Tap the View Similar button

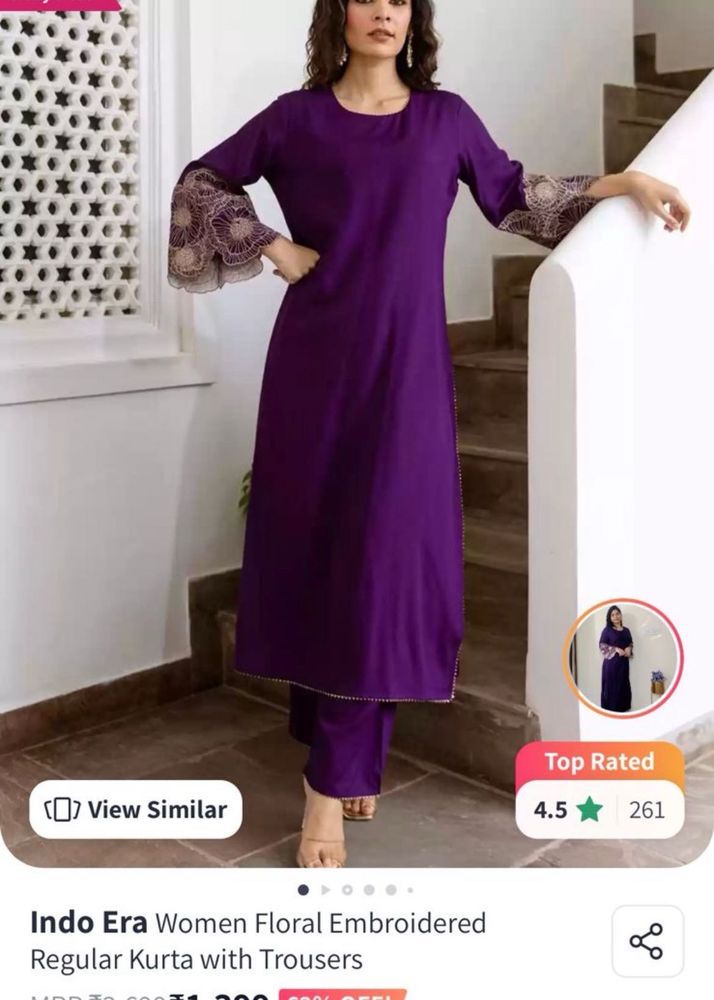pyautogui.click(x=136, y=809)
